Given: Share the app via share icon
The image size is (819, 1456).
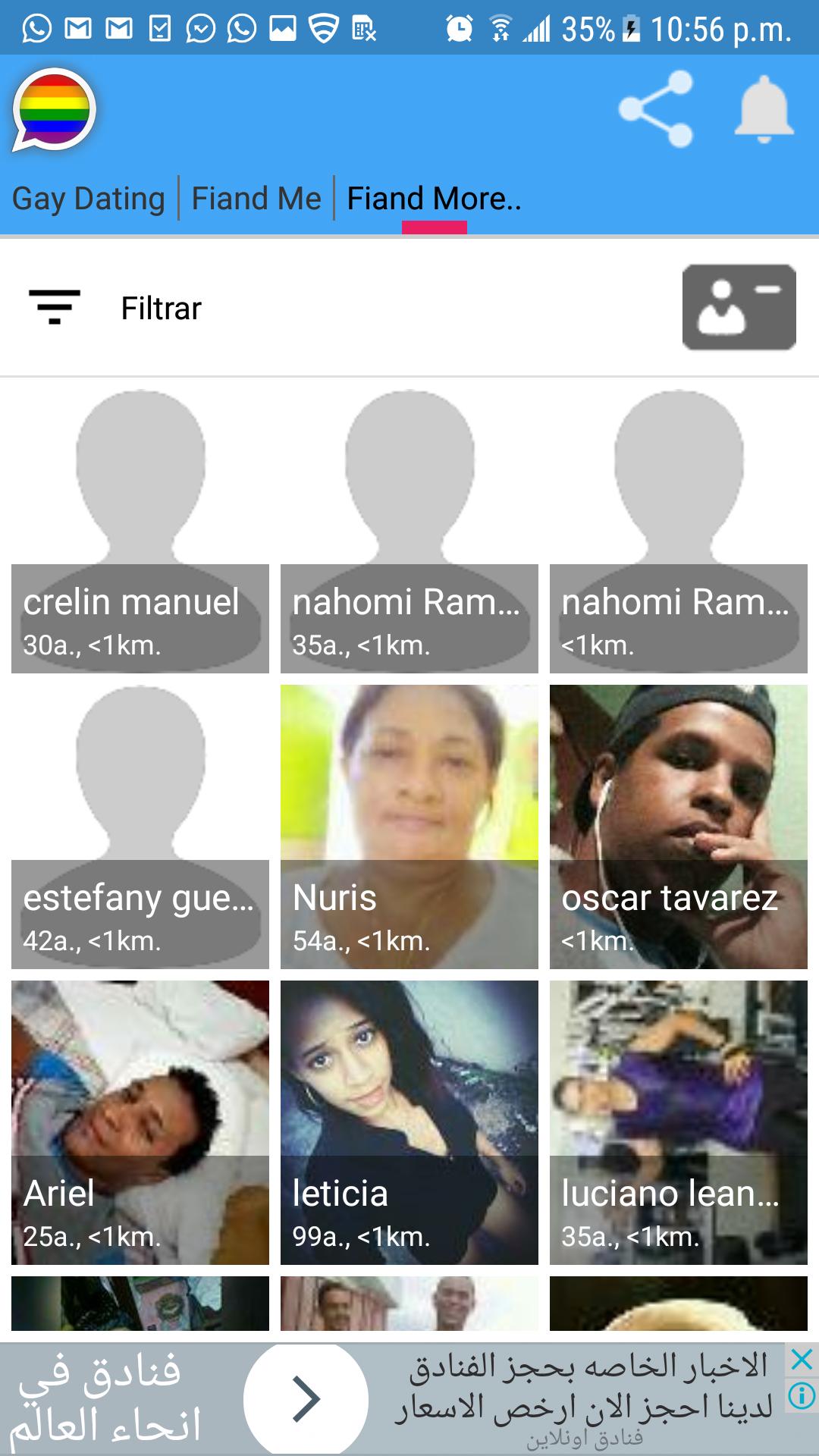Looking at the screenshot, I should (656, 110).
